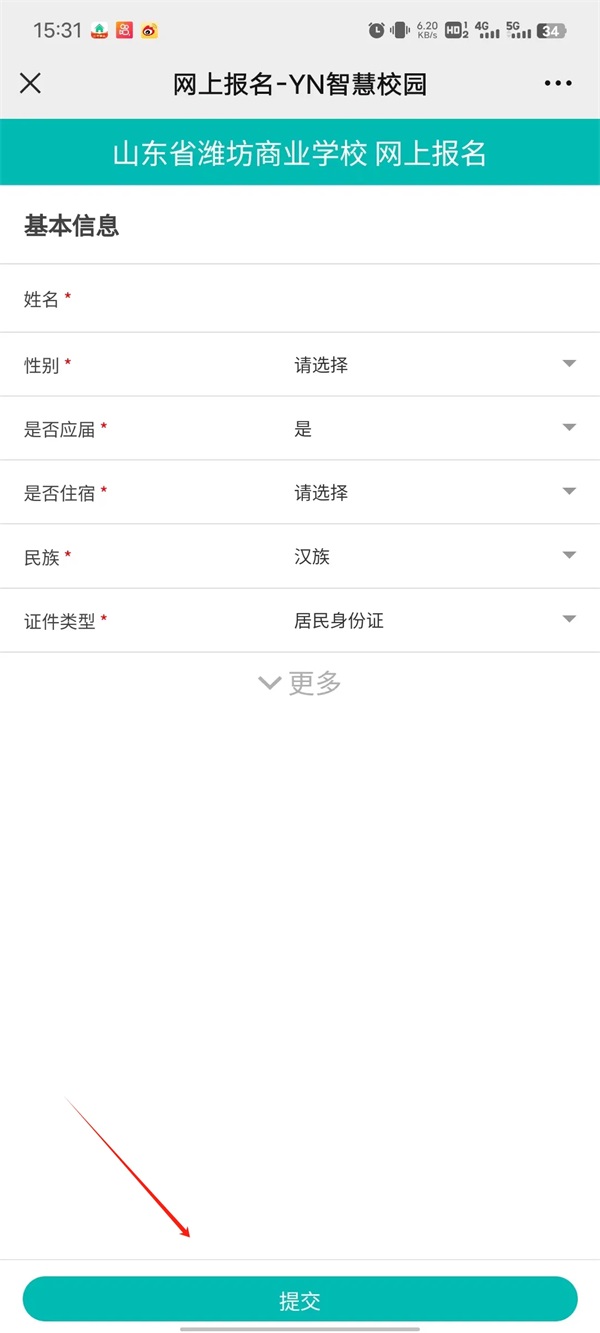Image resolution: width=600 pixels, height=1333 pixels.
Task: Open the three-dot overflow menu
Action: click(558, 84)
